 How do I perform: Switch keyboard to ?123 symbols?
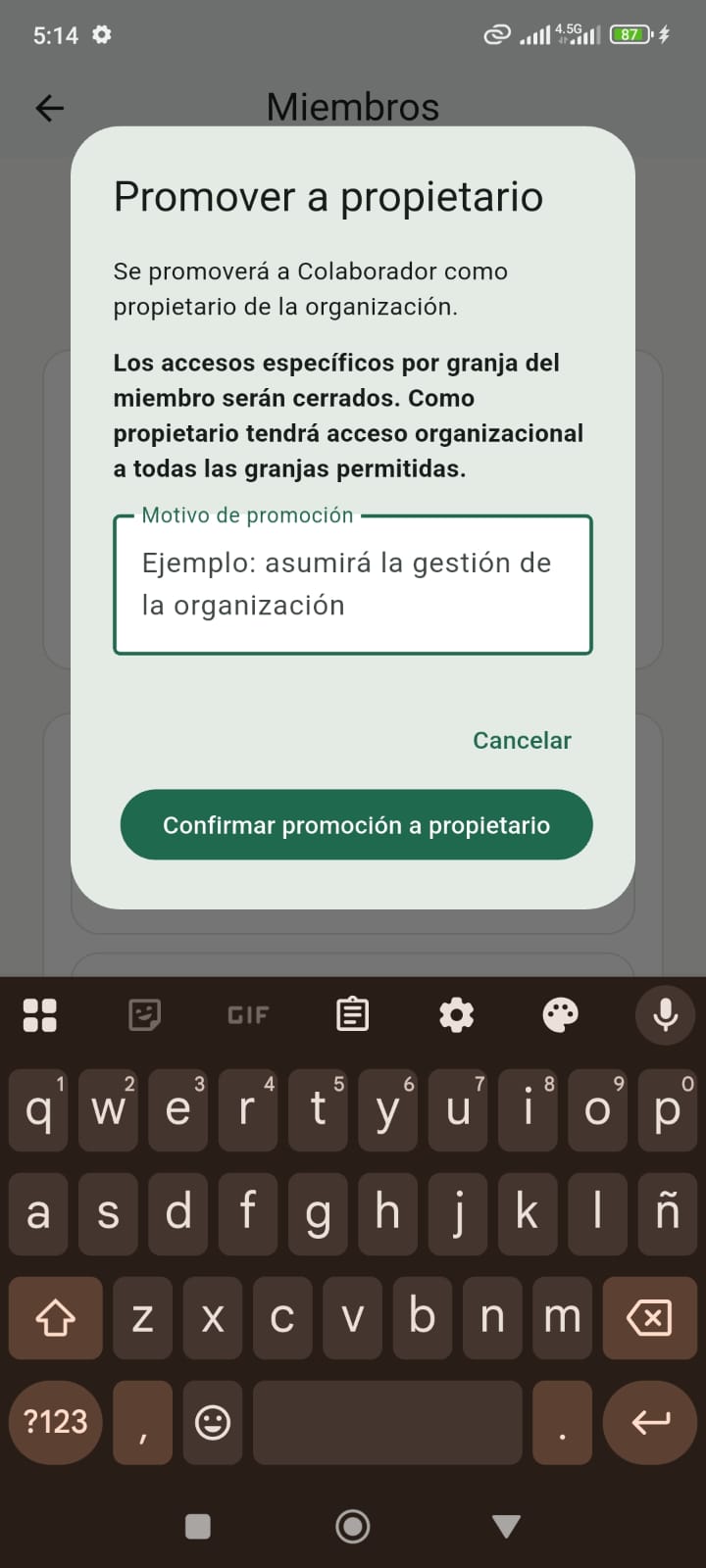coord(56,1422)
